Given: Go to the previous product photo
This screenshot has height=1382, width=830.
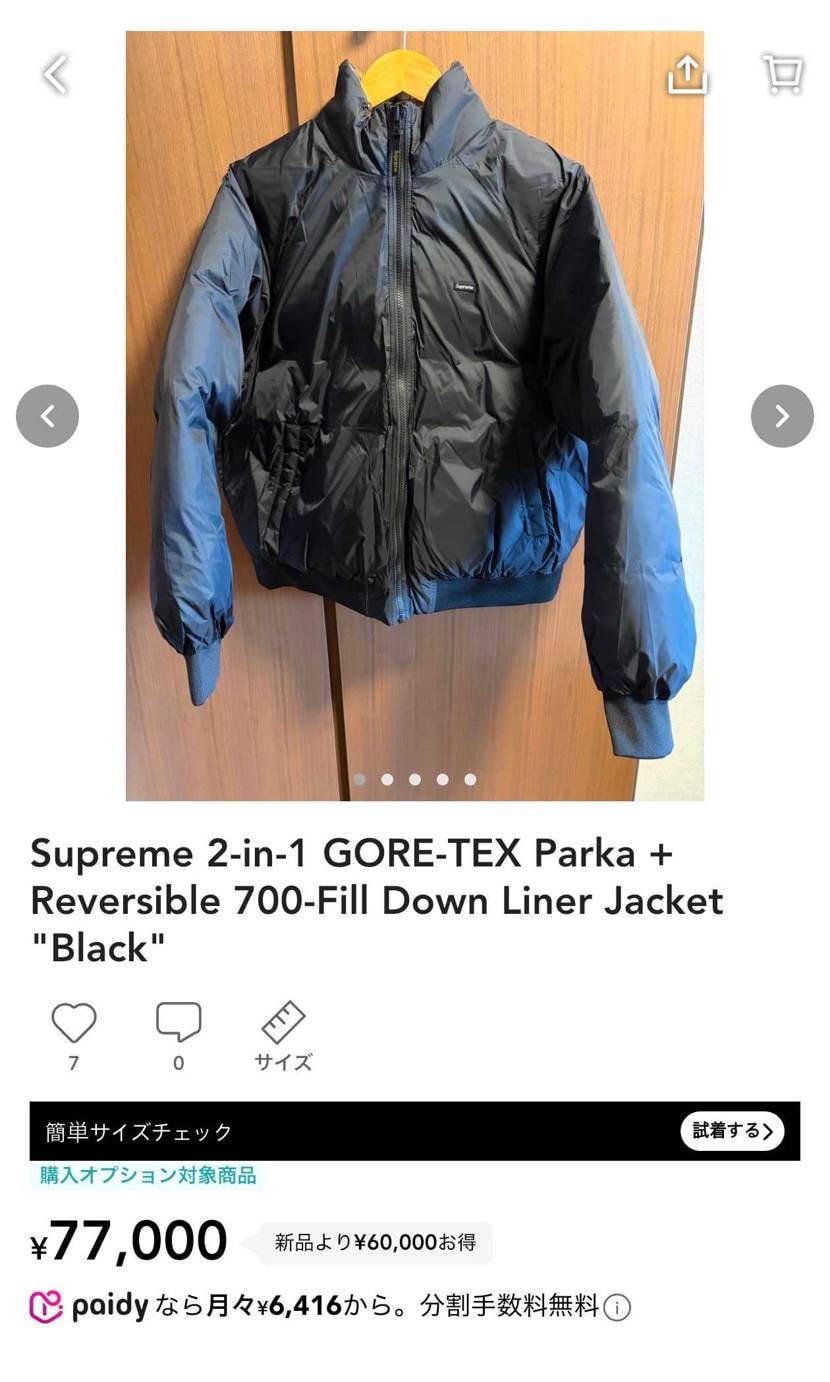Looking at the screenshot, I should click(47, 415).
